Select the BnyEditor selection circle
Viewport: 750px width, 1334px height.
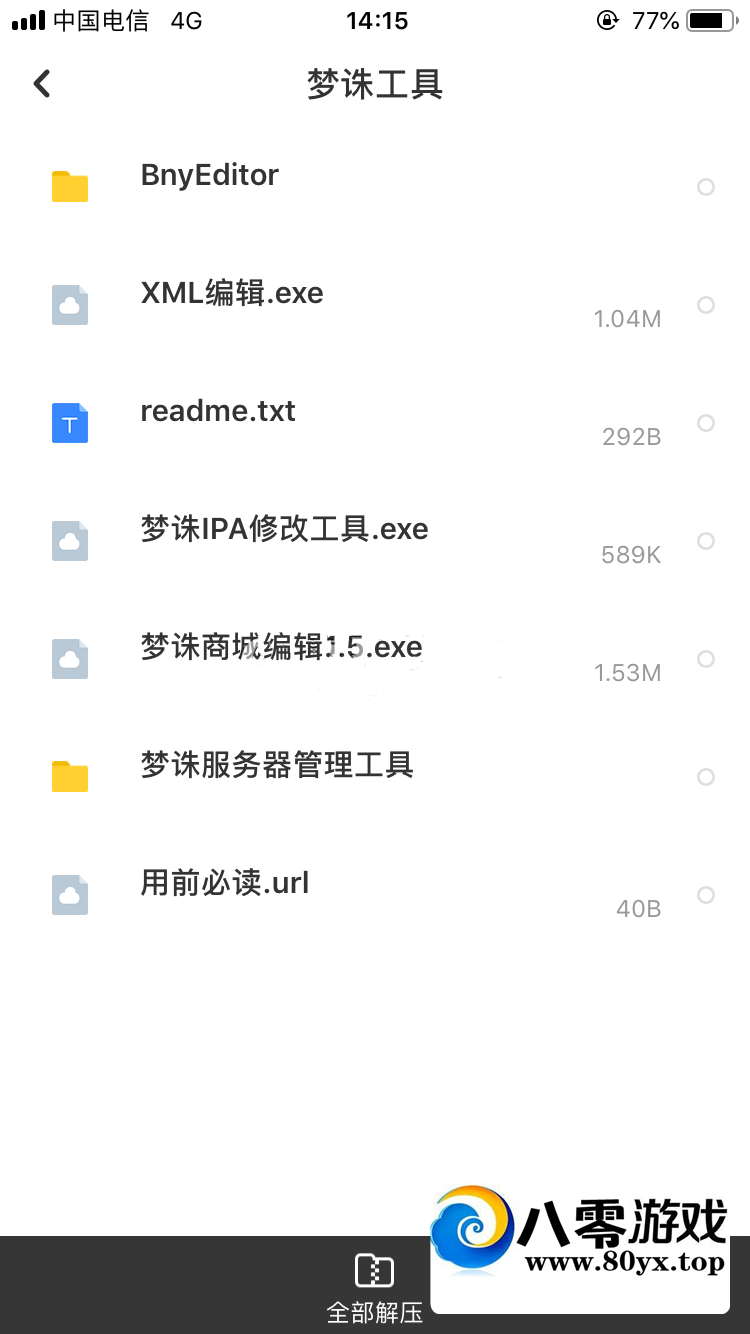[x=706, y=186]
